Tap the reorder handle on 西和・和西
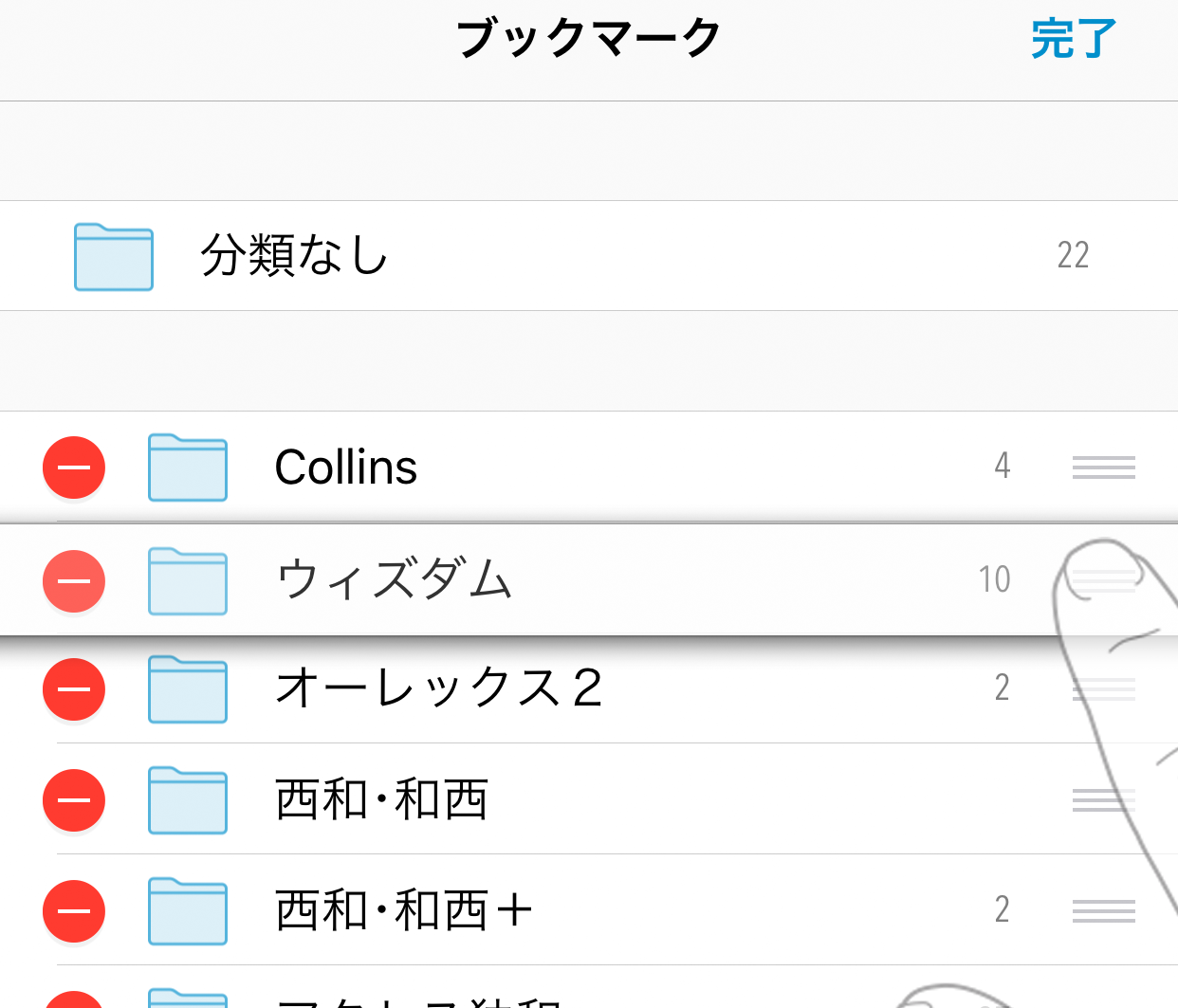 click(1103, 800)
